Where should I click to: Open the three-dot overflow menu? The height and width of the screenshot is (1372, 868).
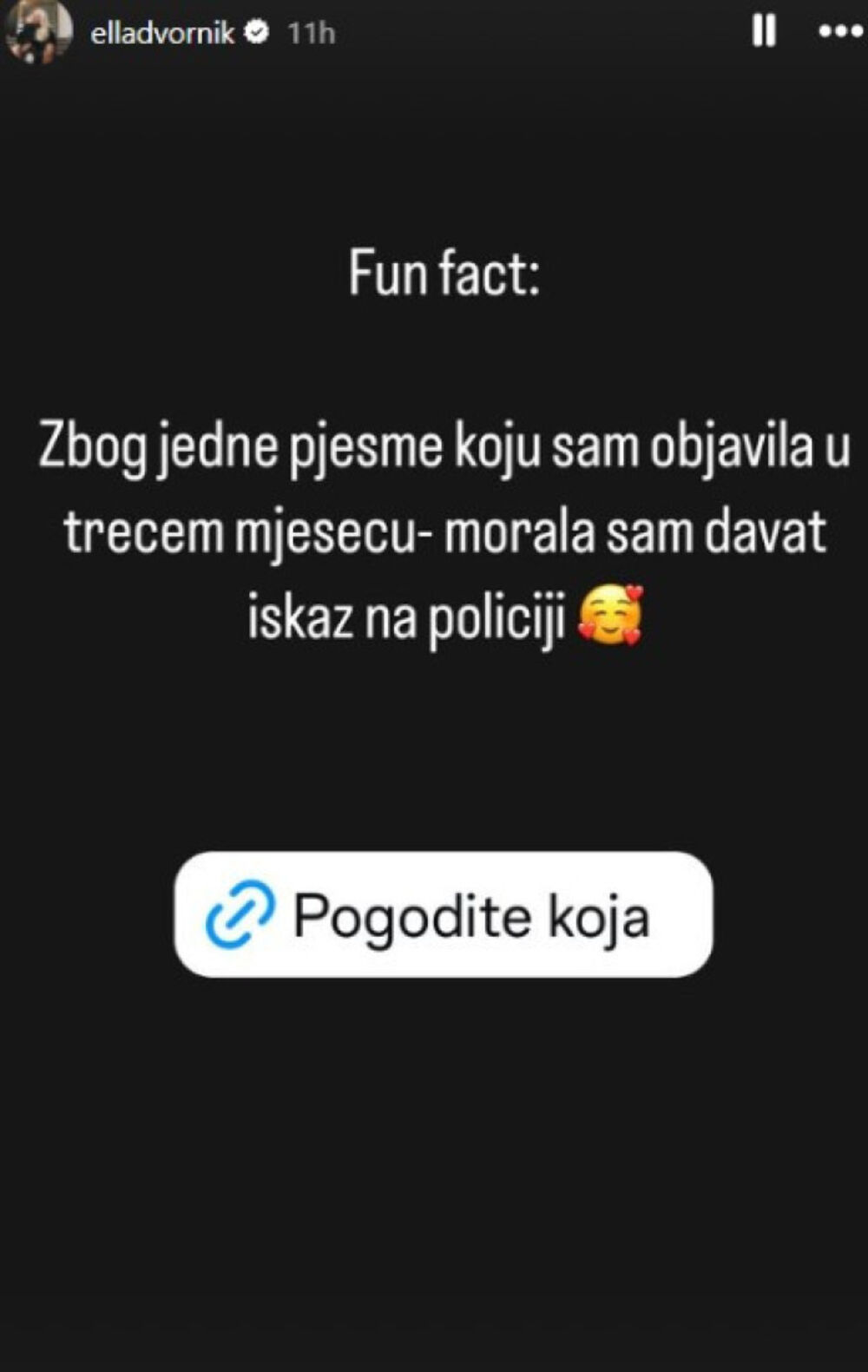(x=839, y=32)
